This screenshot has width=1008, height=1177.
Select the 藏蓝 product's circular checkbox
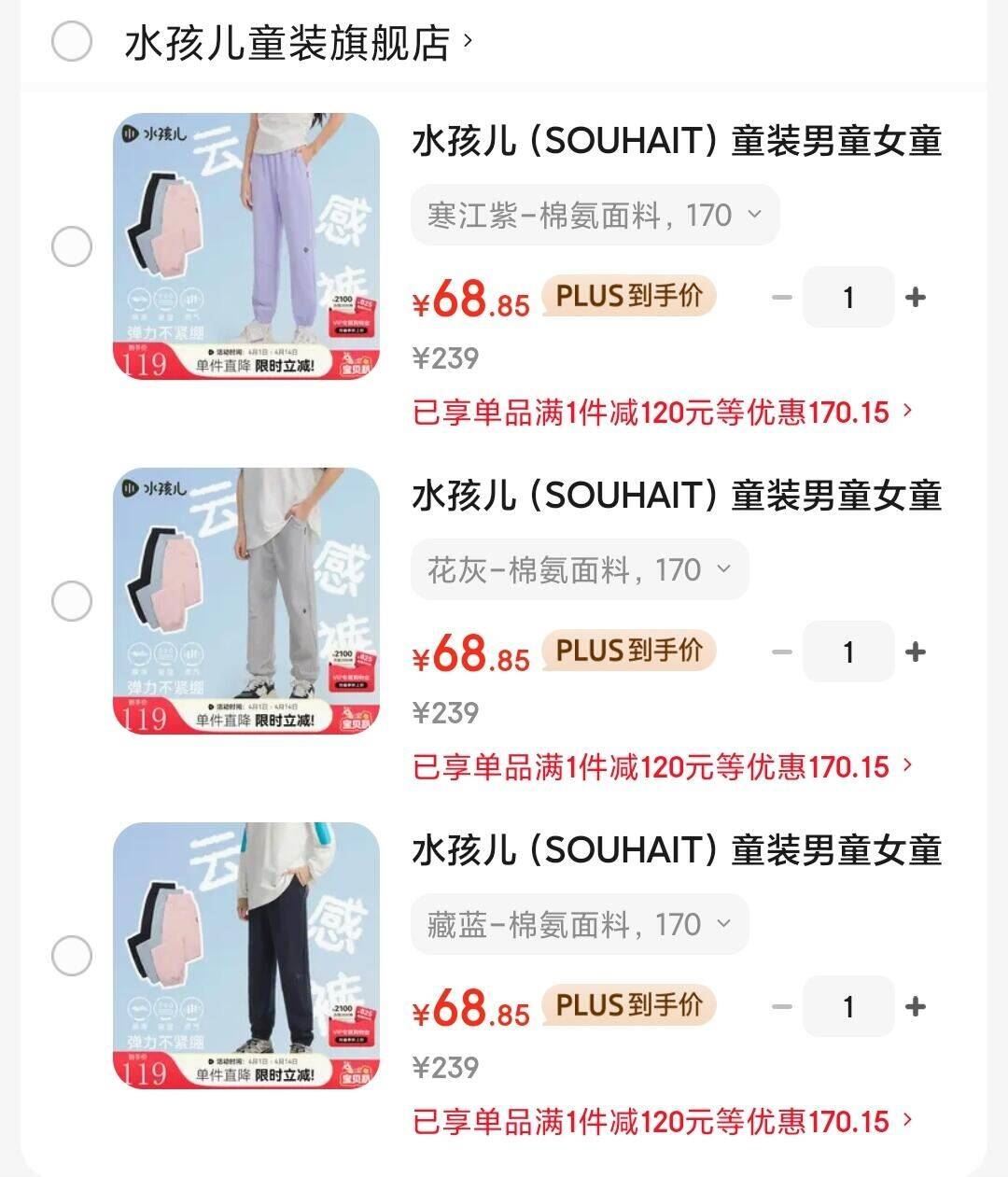click(x=71, y=957)
